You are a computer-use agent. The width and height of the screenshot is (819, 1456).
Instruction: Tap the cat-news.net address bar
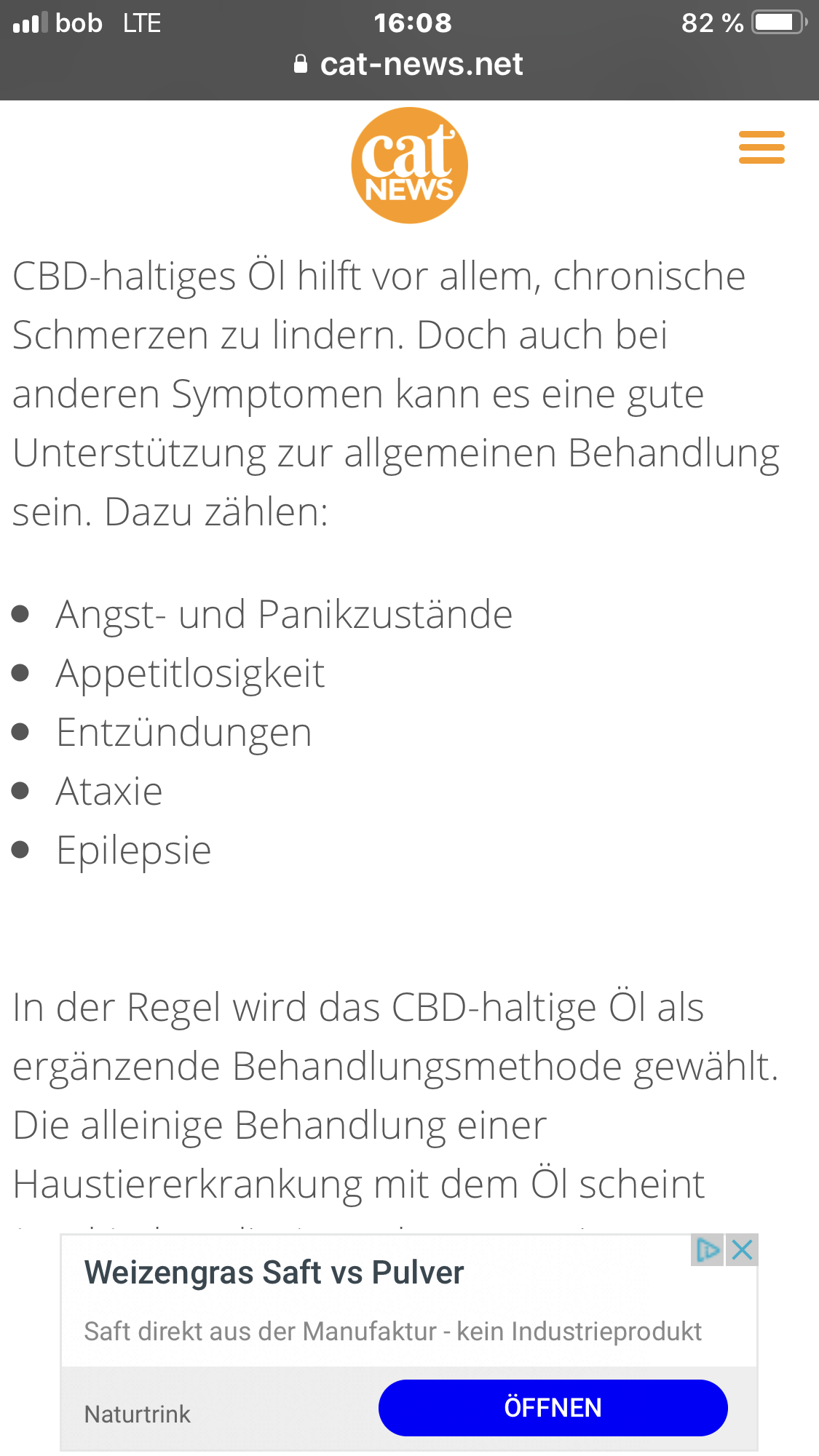click(409, 64)
